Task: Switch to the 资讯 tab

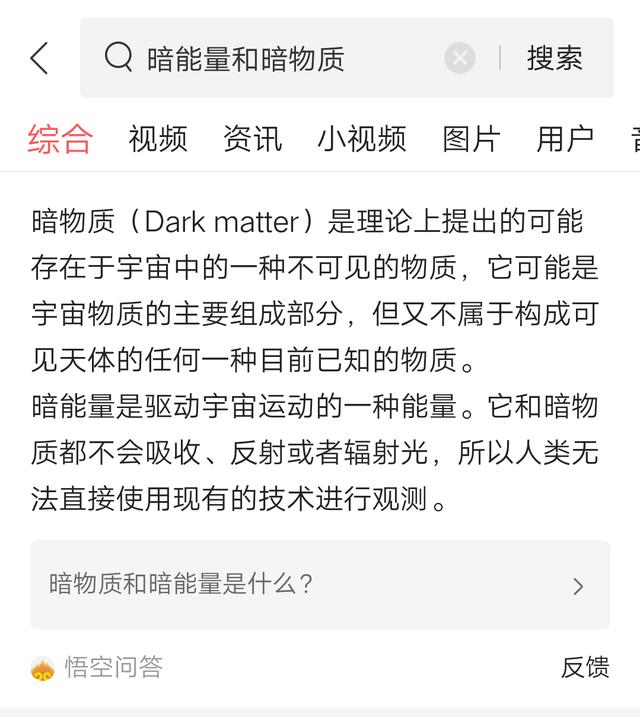Action: pos(252,139)
